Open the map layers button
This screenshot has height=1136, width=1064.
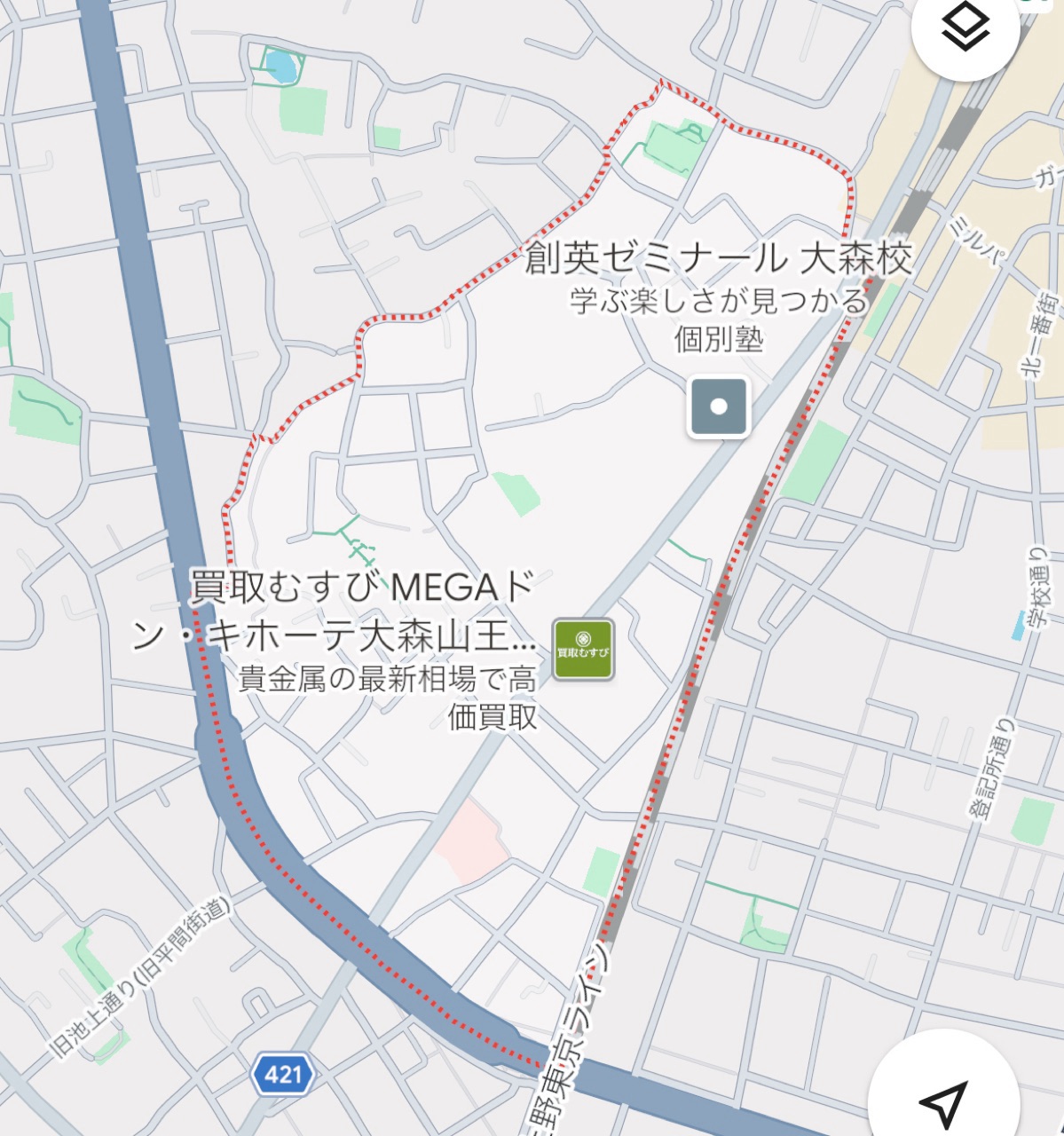(x=965, y=28)
